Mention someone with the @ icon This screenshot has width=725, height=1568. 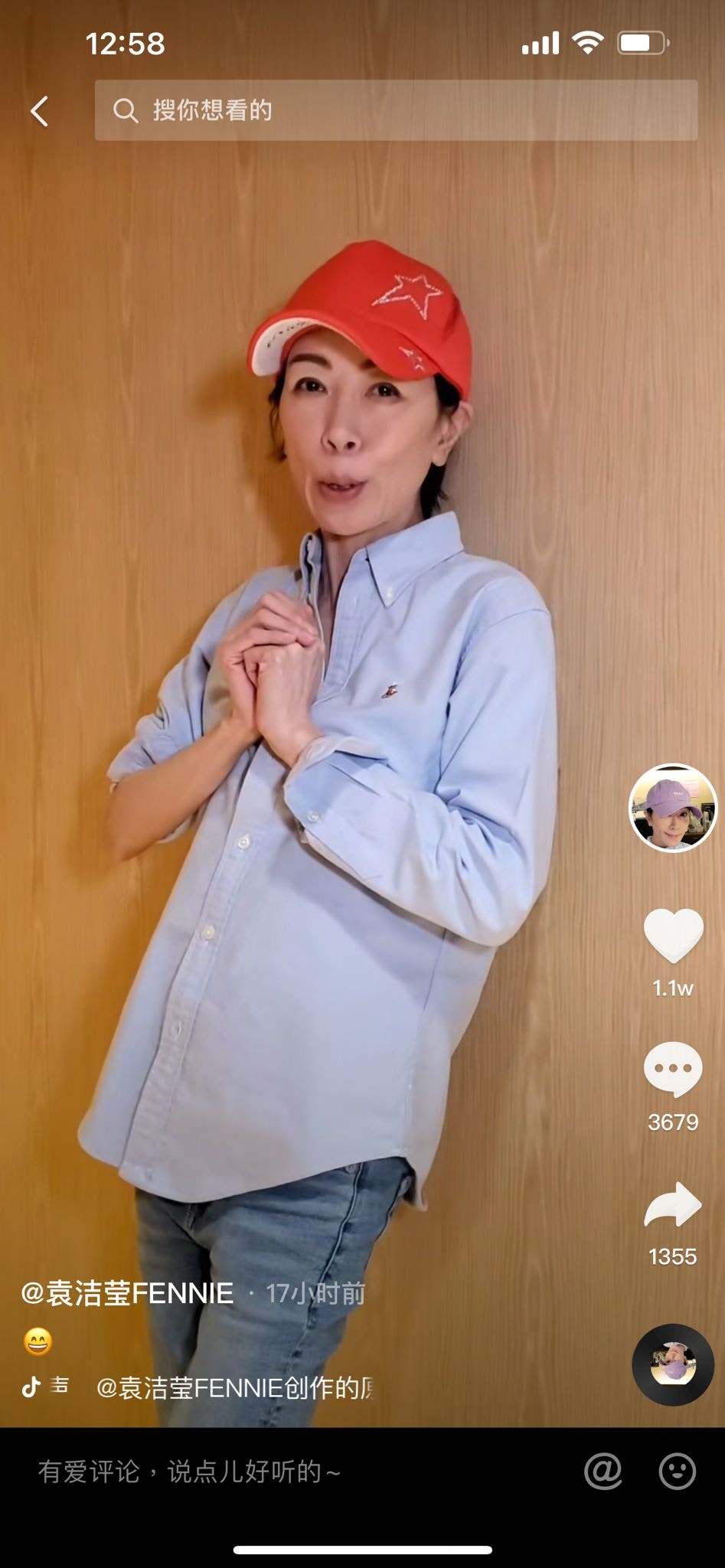pos(603,1471)
